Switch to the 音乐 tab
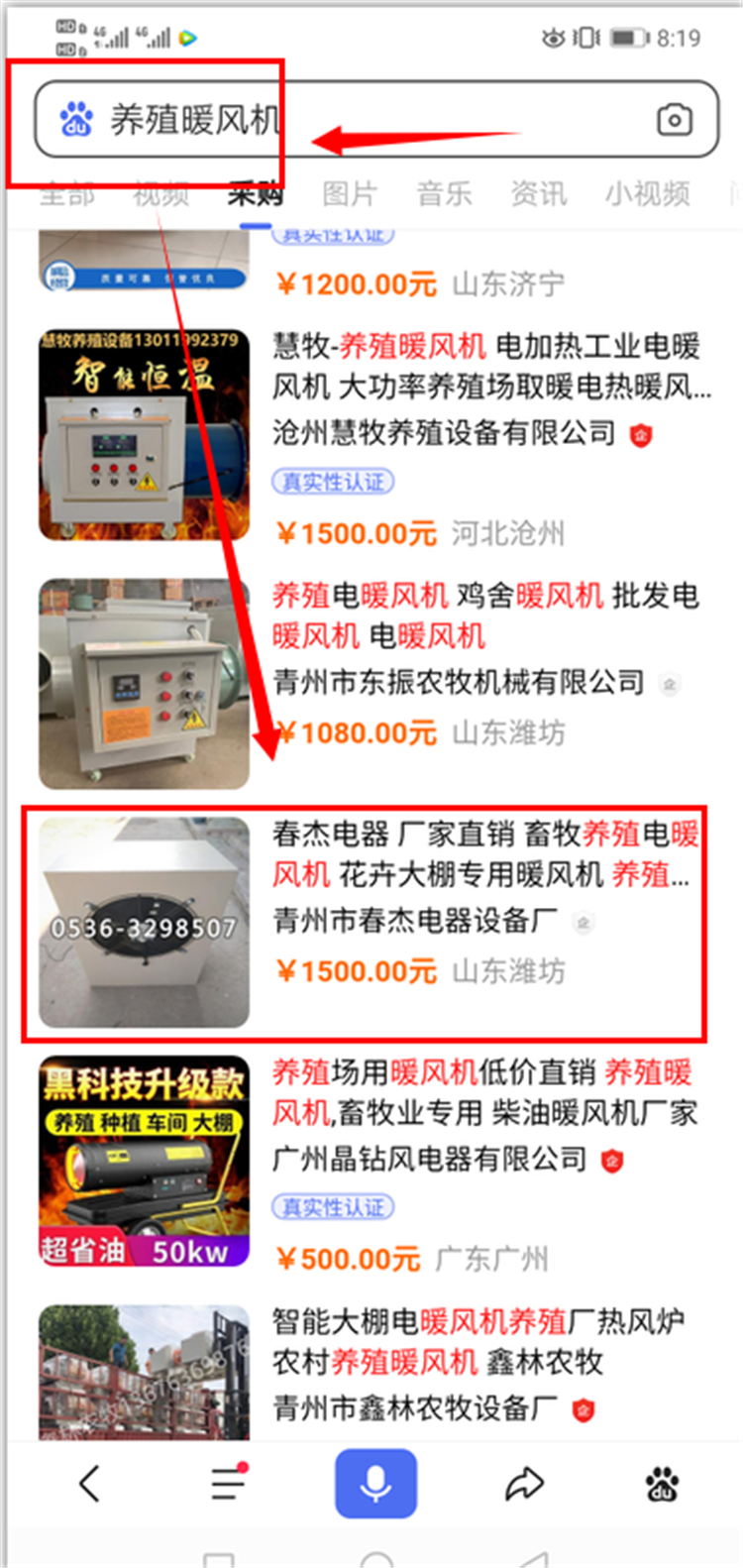The image size is (743, 1568). [x=444, y=192]
